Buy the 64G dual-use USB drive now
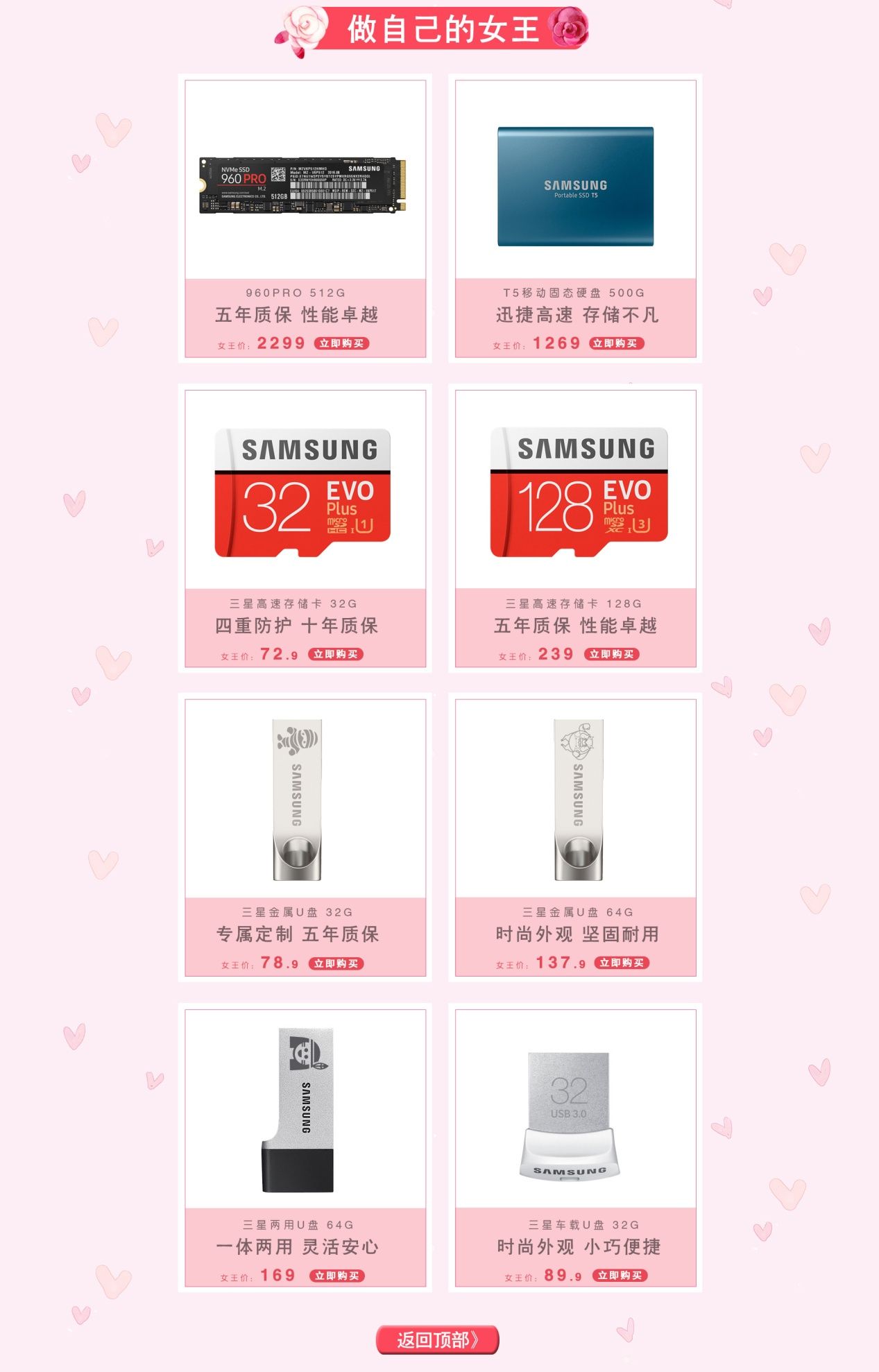The width and height of the screenshot is (879, 1372). pyautogui.click(x=337, y=1276)
